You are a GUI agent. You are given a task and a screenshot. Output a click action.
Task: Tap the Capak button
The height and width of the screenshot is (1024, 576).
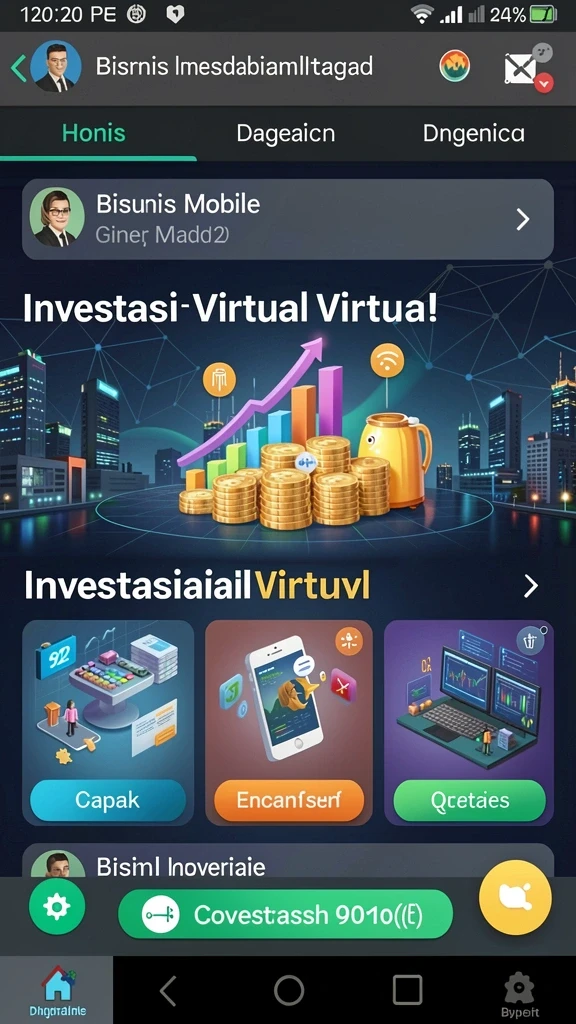coord(108,800)
